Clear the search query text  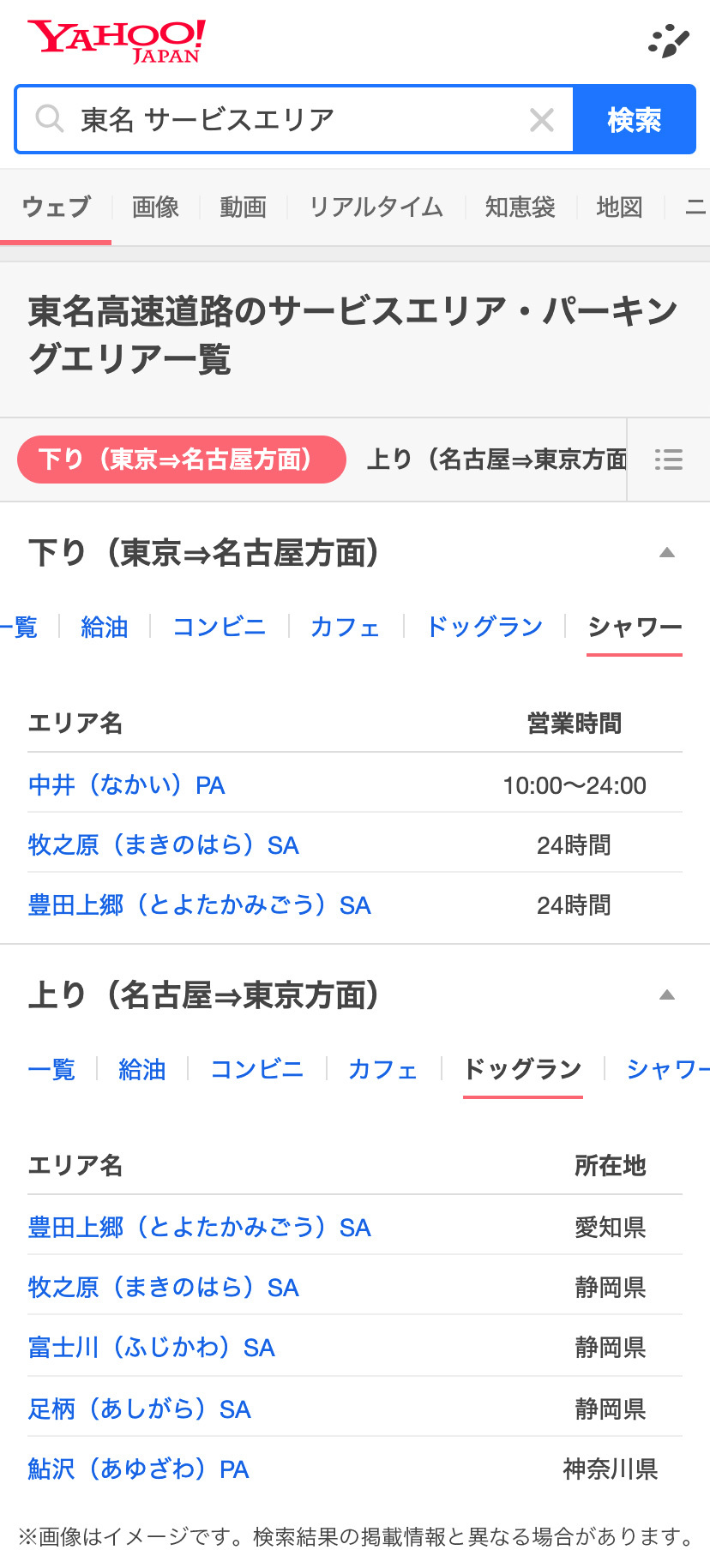[541, 120]
